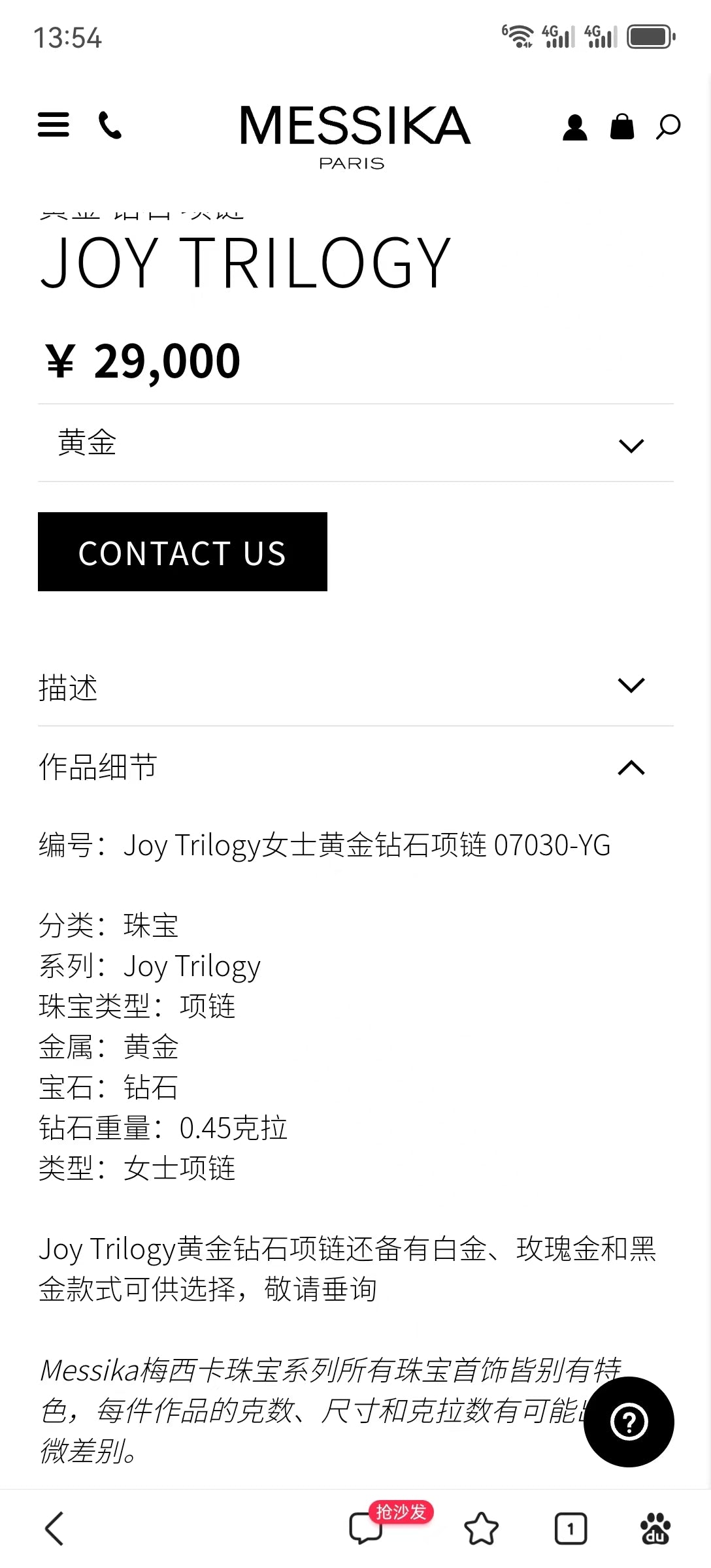Collapse the 作品细节 section
The image size is (711, 1568).
pos(355,767)
